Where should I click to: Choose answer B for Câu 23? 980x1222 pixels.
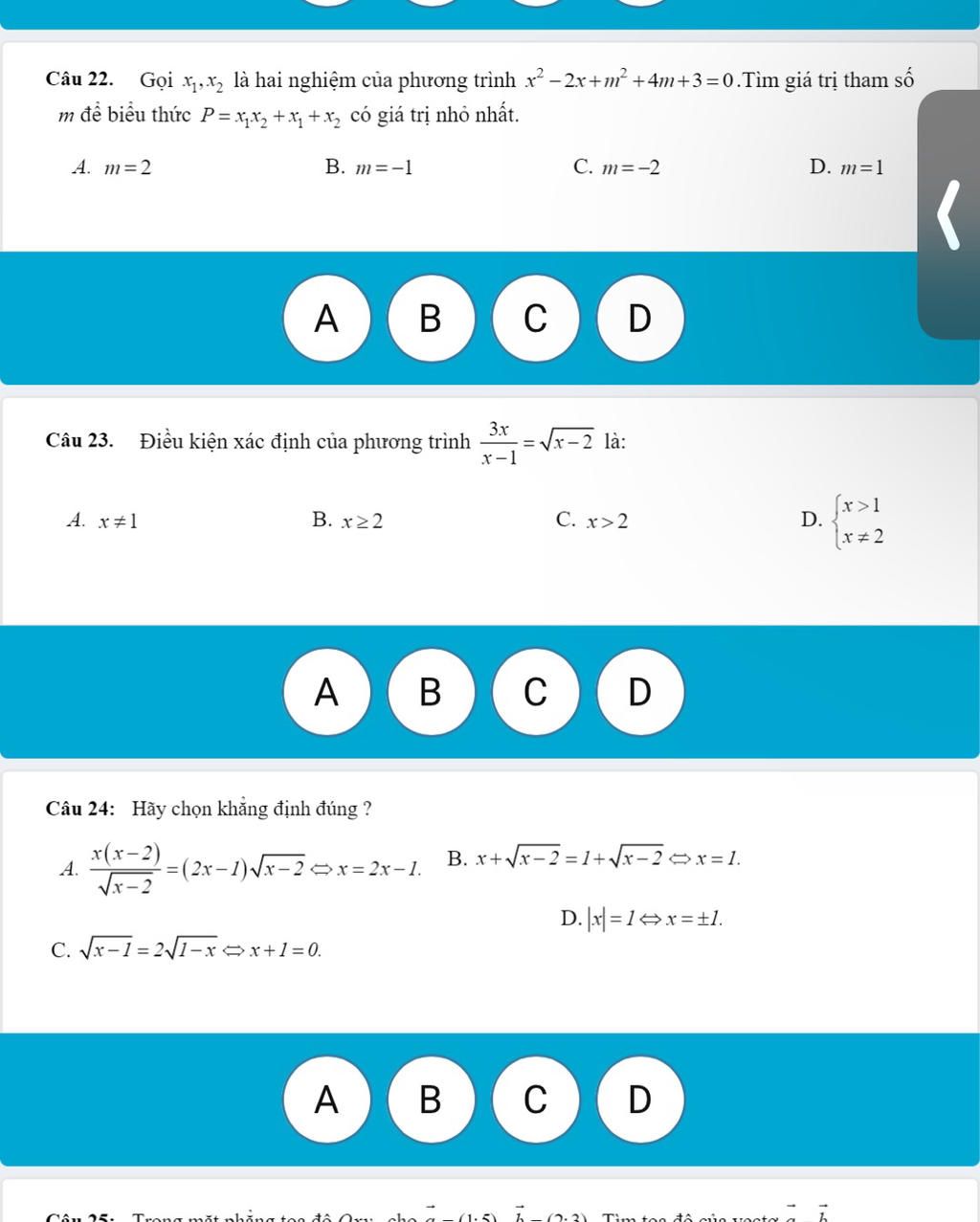[x=431, y=691]
